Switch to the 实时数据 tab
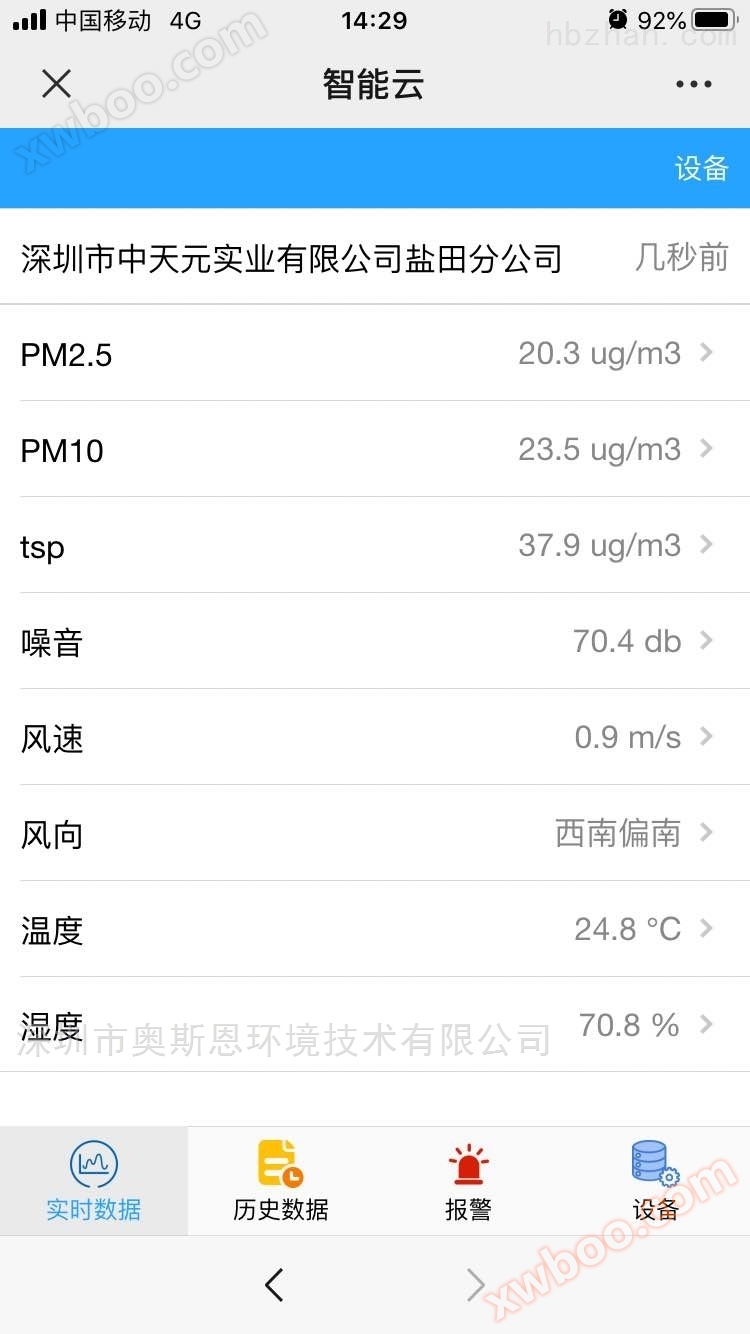The image size is (750, 1334). pos(94,1181)
